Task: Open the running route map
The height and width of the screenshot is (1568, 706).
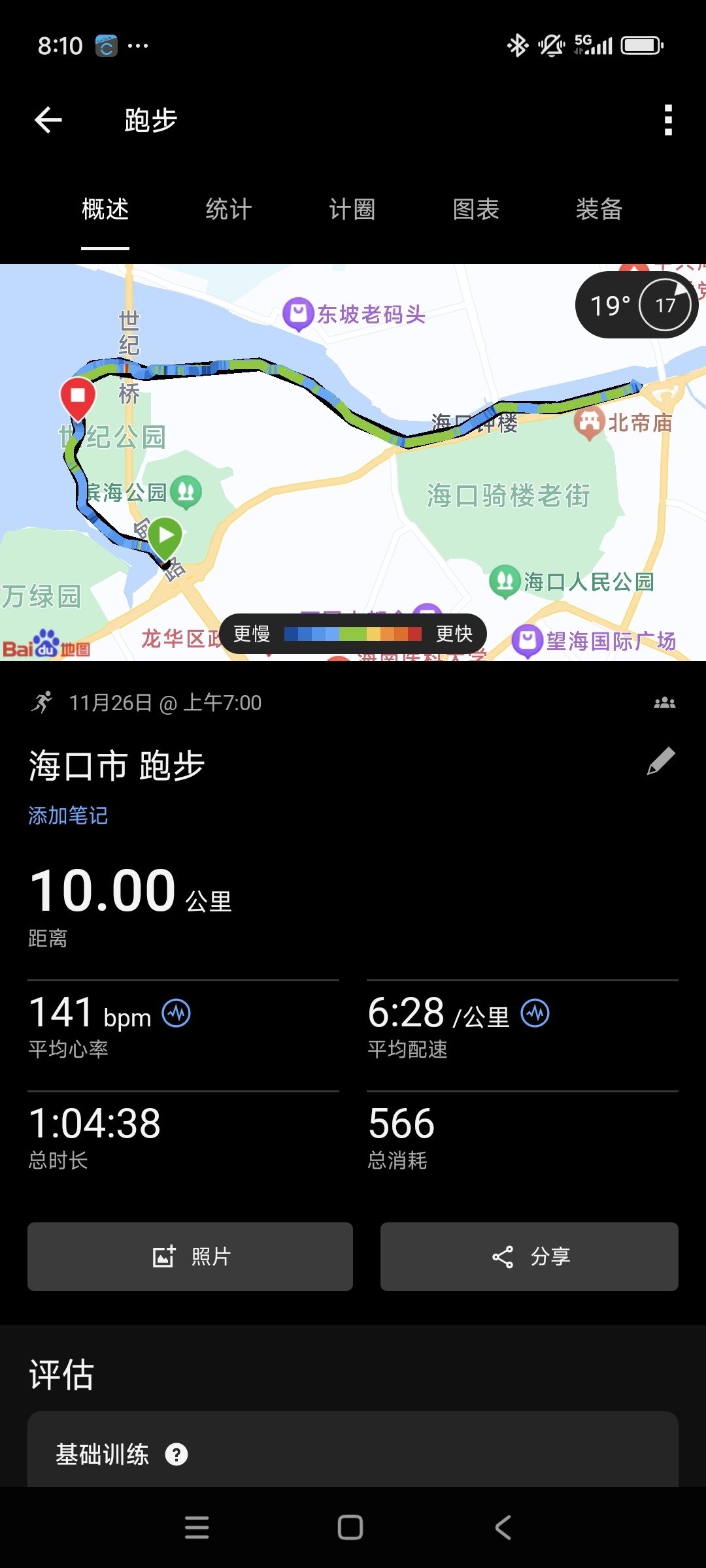Action: (x=353, y=463)
